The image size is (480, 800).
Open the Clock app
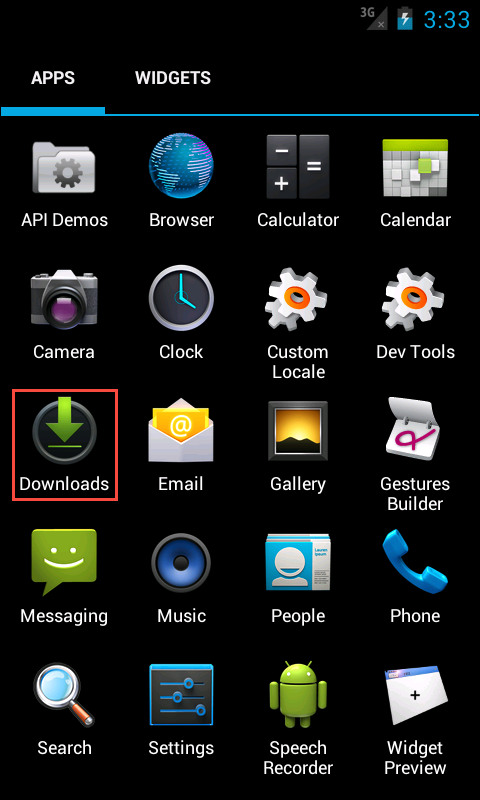click(x=181, y=312)
